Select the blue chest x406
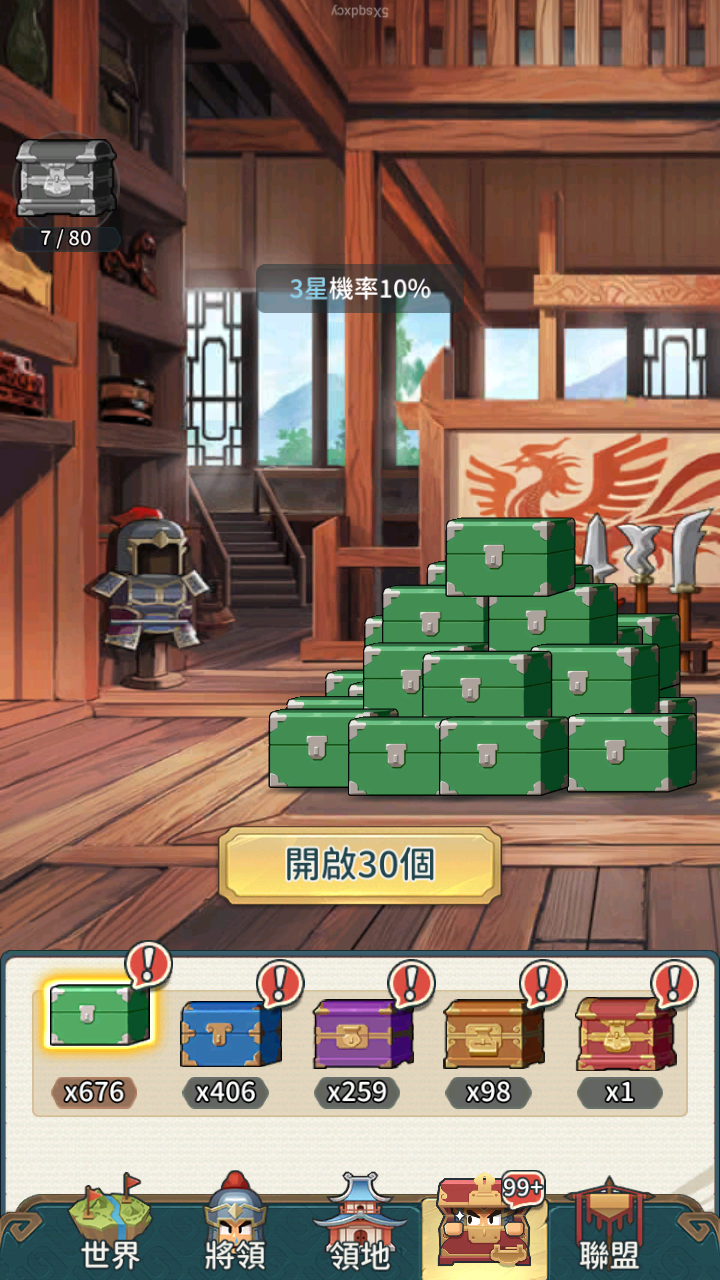The height and width of the screenshot is (1280, 720). click(x=230, y=1034)
